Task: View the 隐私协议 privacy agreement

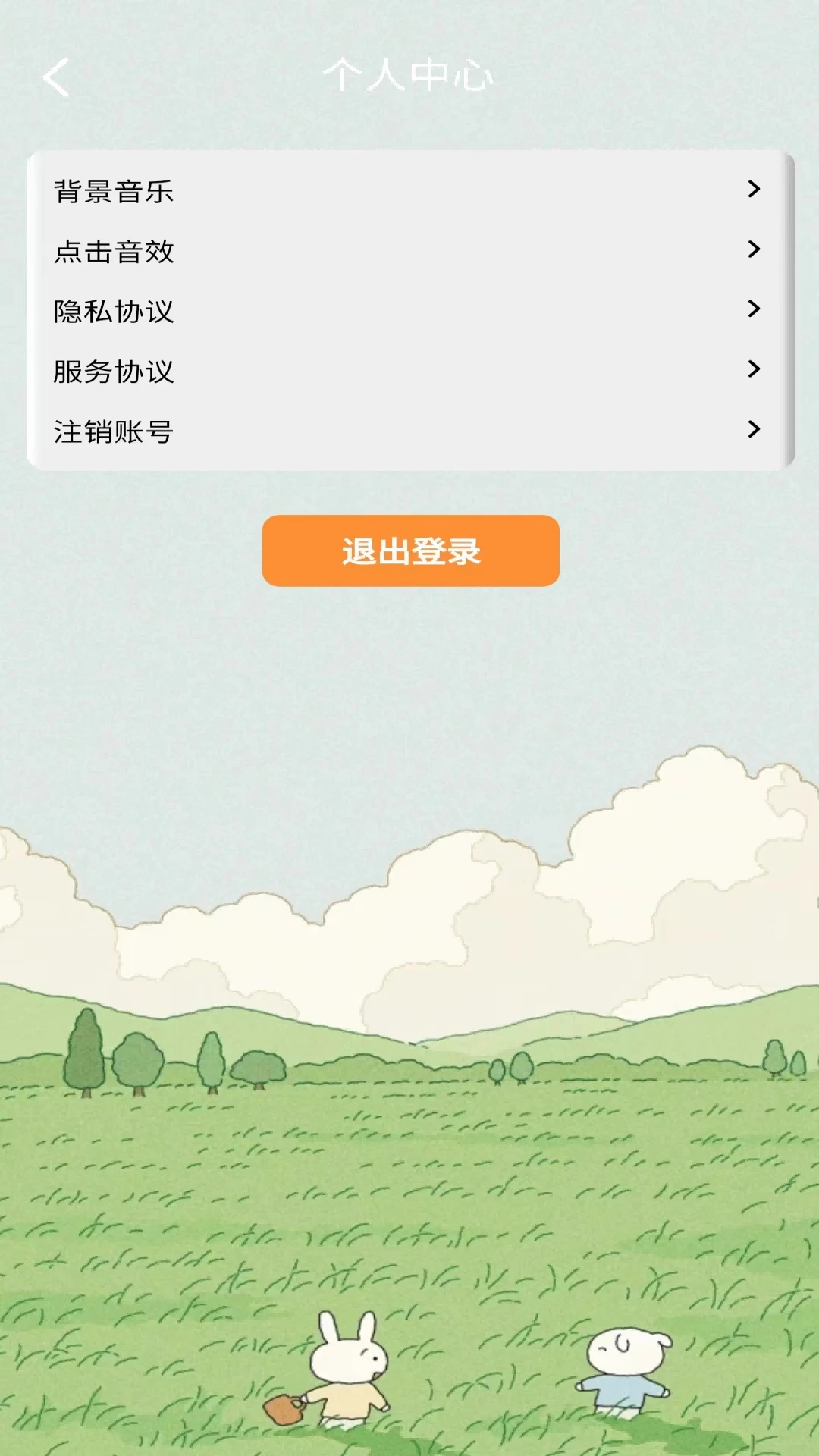Action: tap(114, 312)
